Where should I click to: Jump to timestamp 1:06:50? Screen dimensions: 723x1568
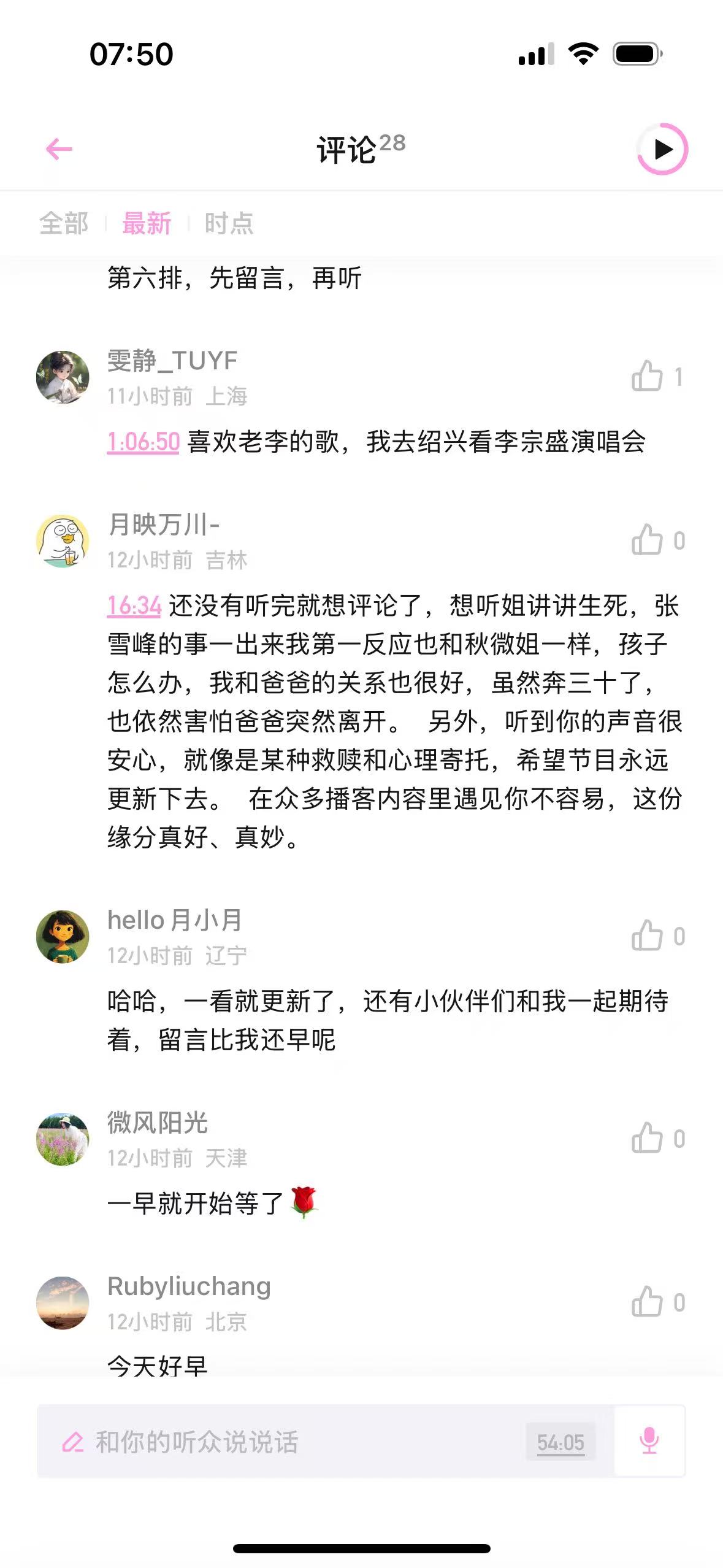click(x=143, y=442)
